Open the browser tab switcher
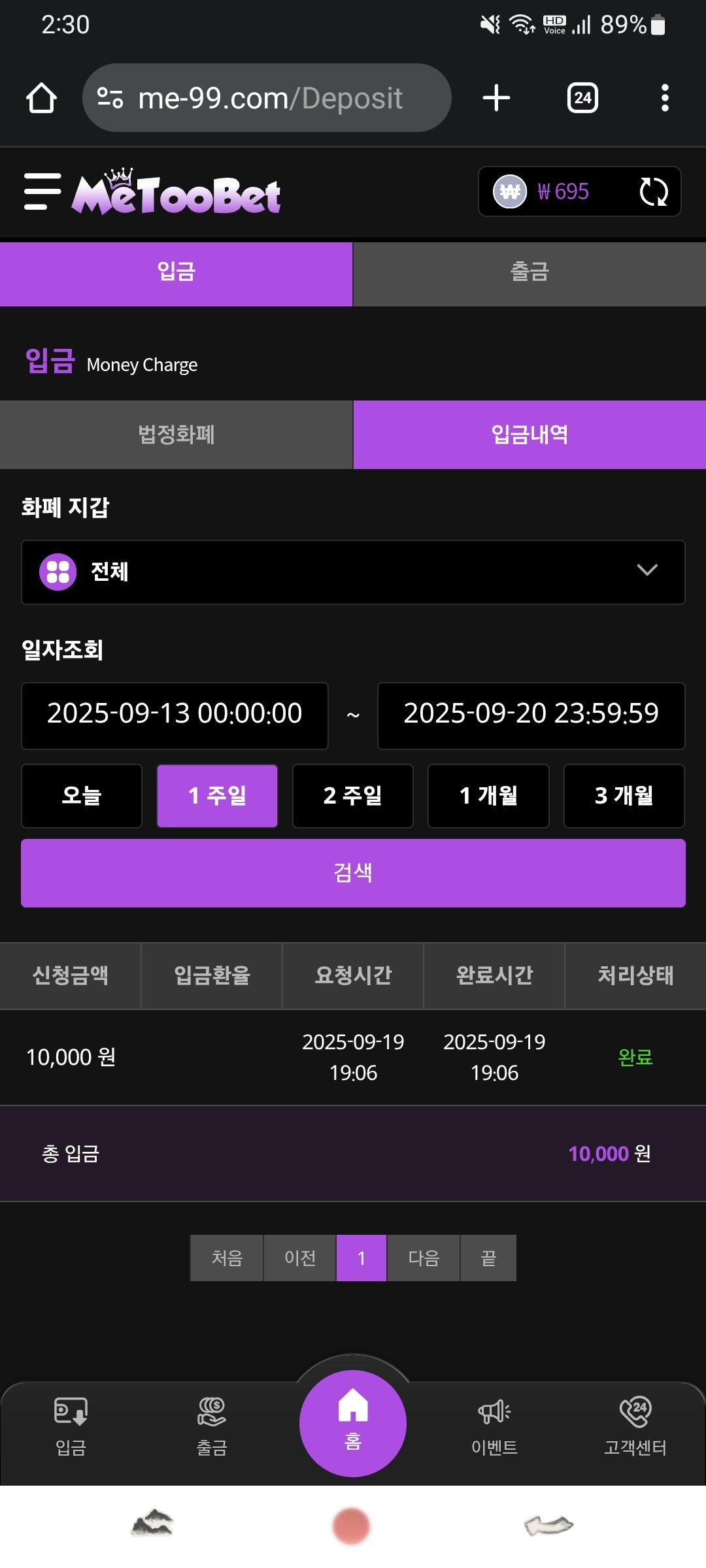 (x=582, y=98)
